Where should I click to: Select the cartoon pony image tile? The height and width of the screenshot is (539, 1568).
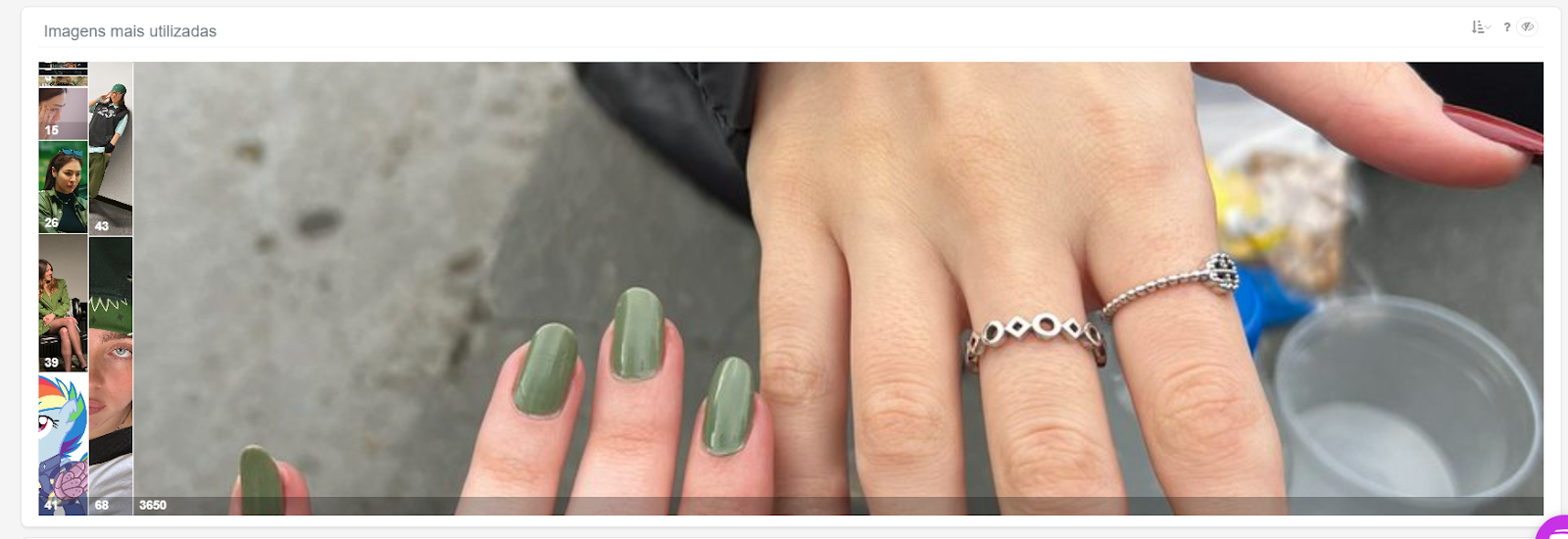click(x=63, y=444)
